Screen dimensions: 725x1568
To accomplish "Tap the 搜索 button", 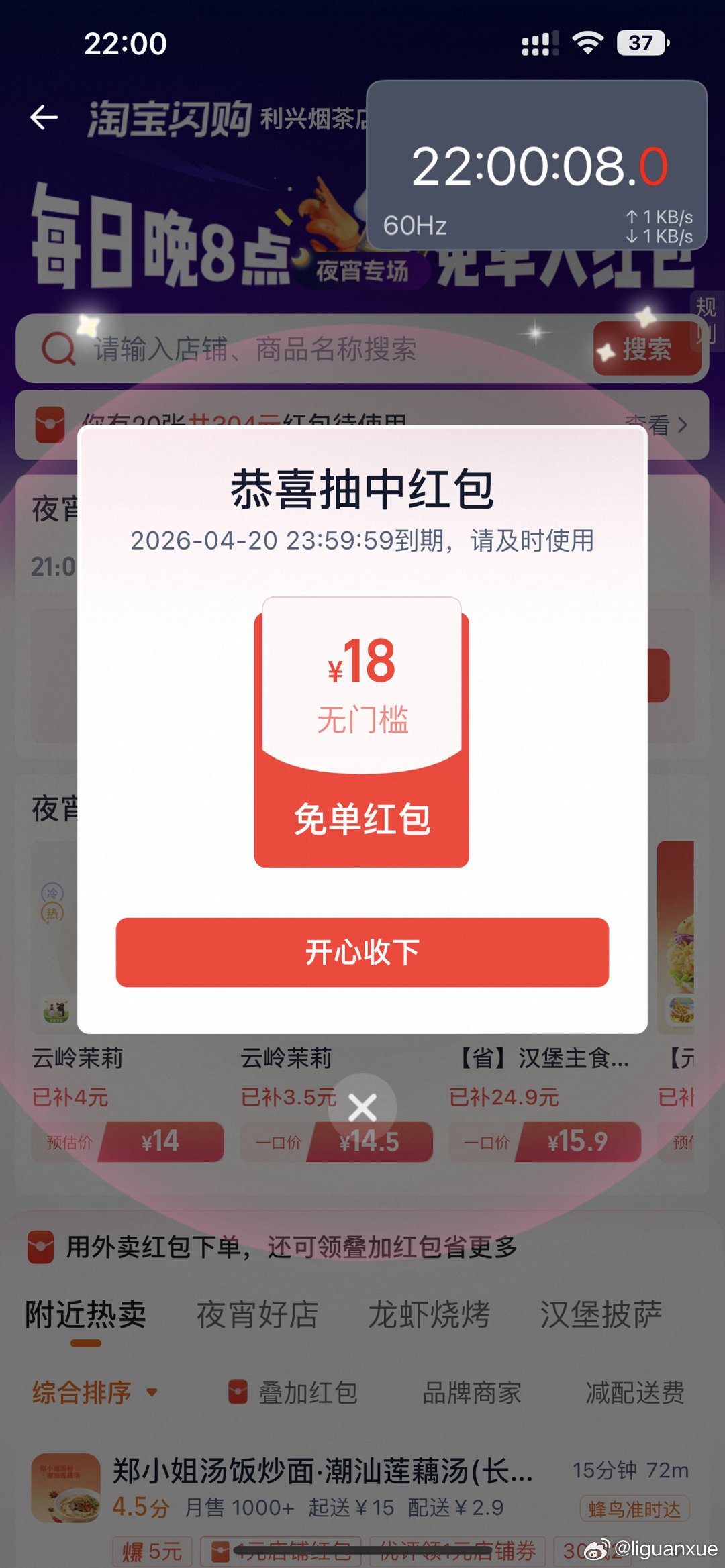I will coord(646,349).
